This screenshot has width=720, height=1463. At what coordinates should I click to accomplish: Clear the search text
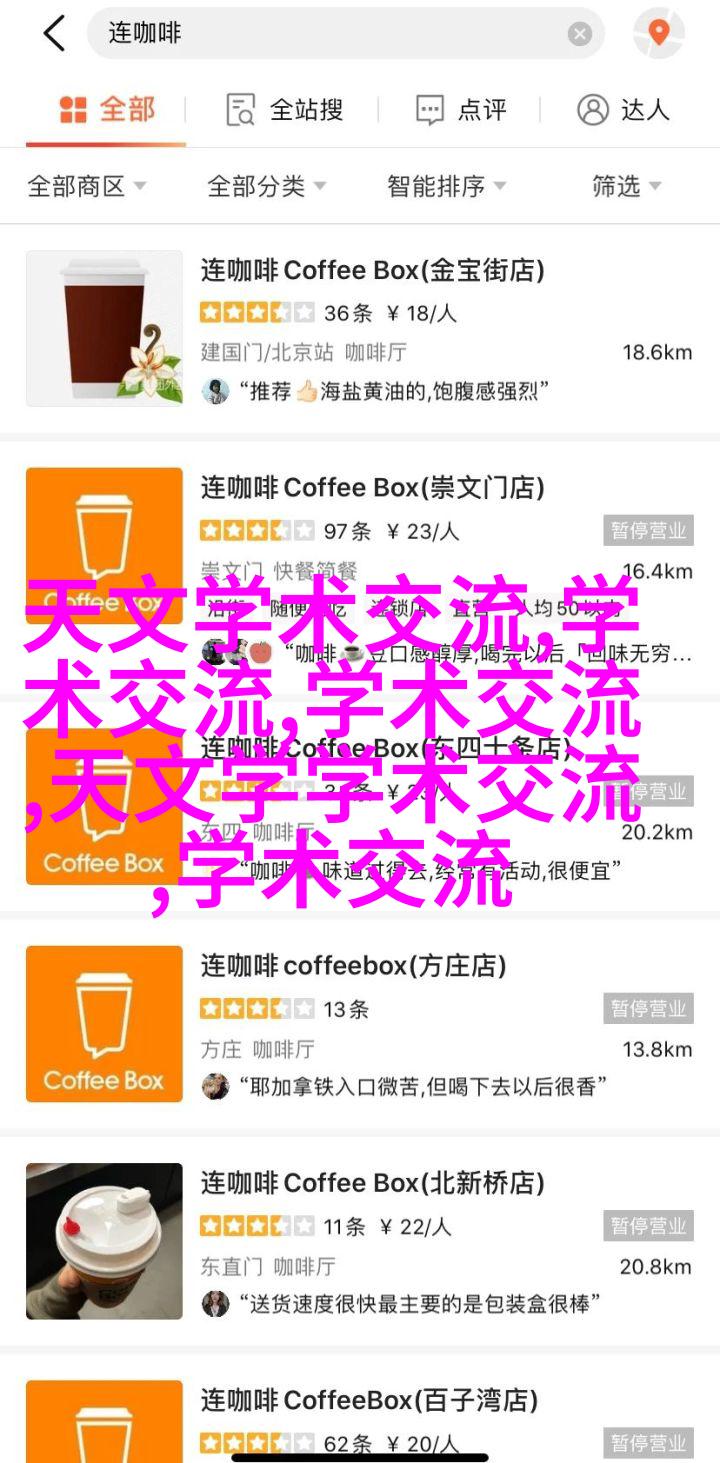click(580, 34)
